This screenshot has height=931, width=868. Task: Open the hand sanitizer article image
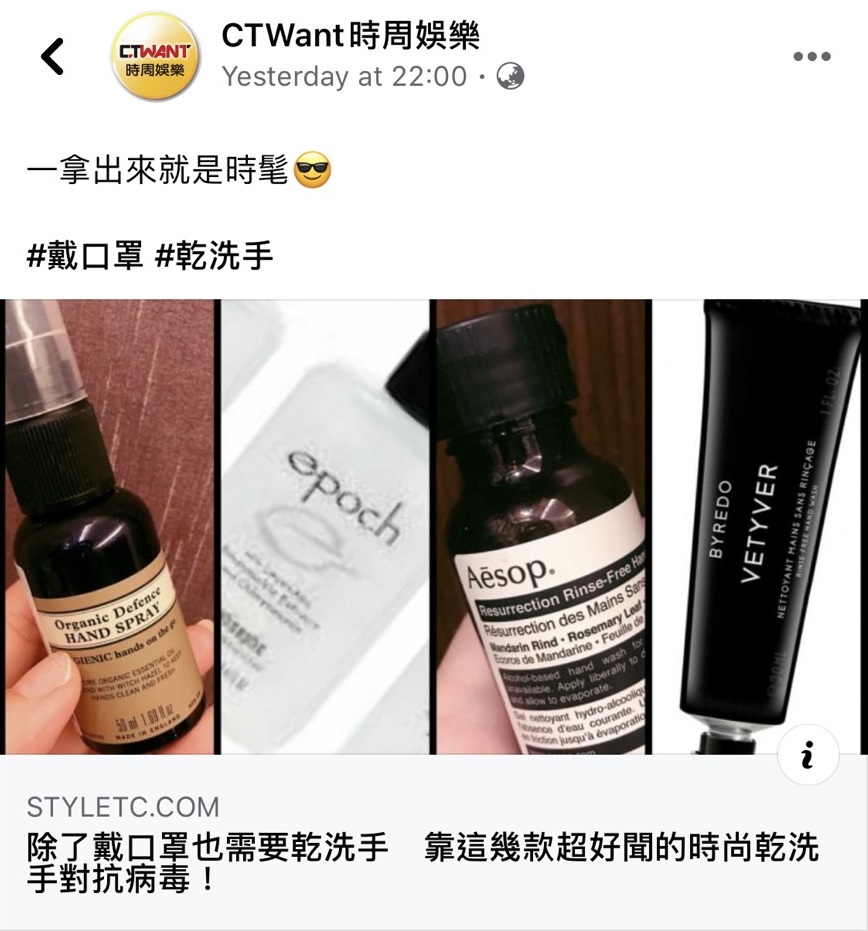pos(433,527)
